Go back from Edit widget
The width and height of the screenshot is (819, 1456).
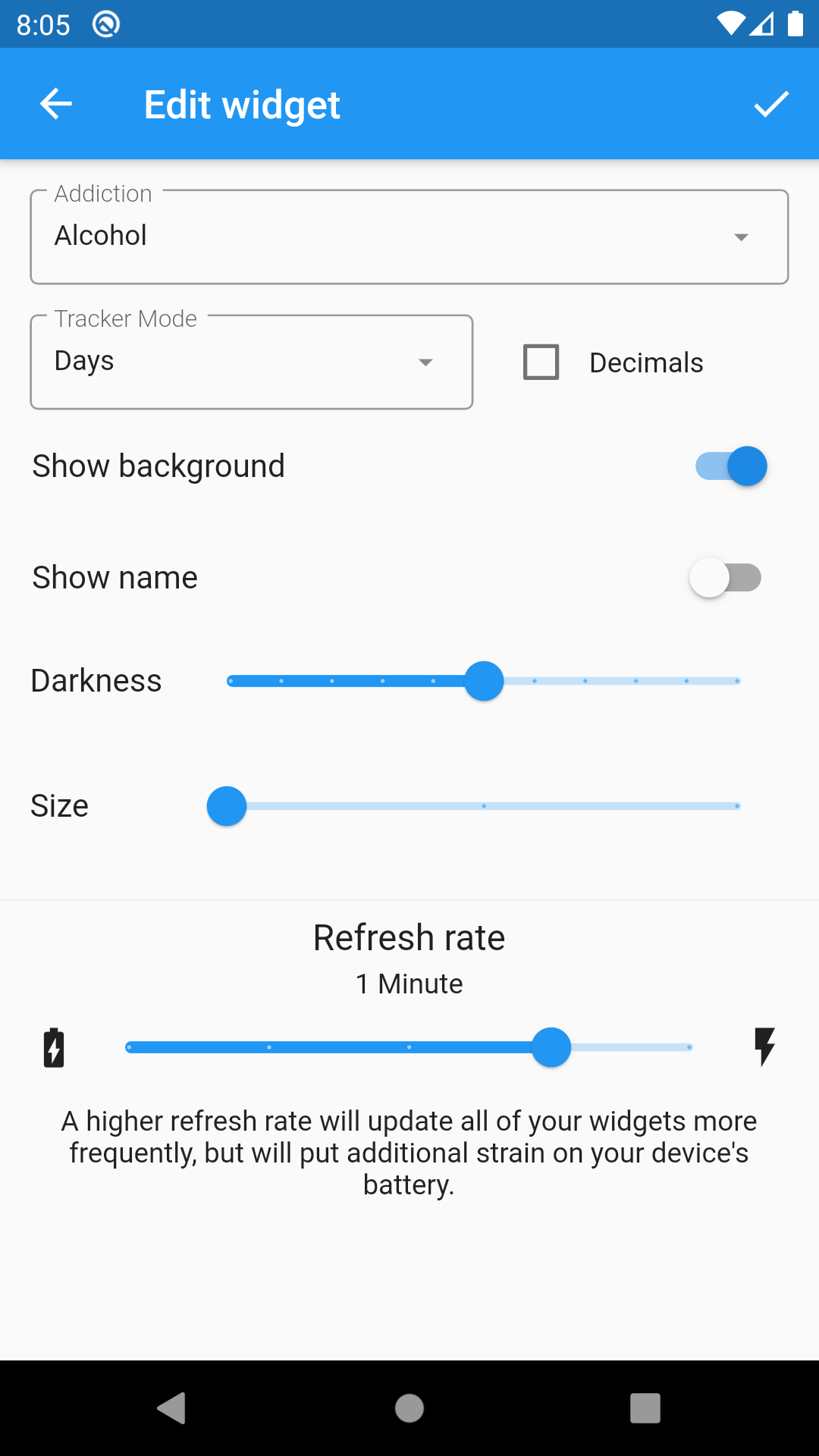point(55,104)
